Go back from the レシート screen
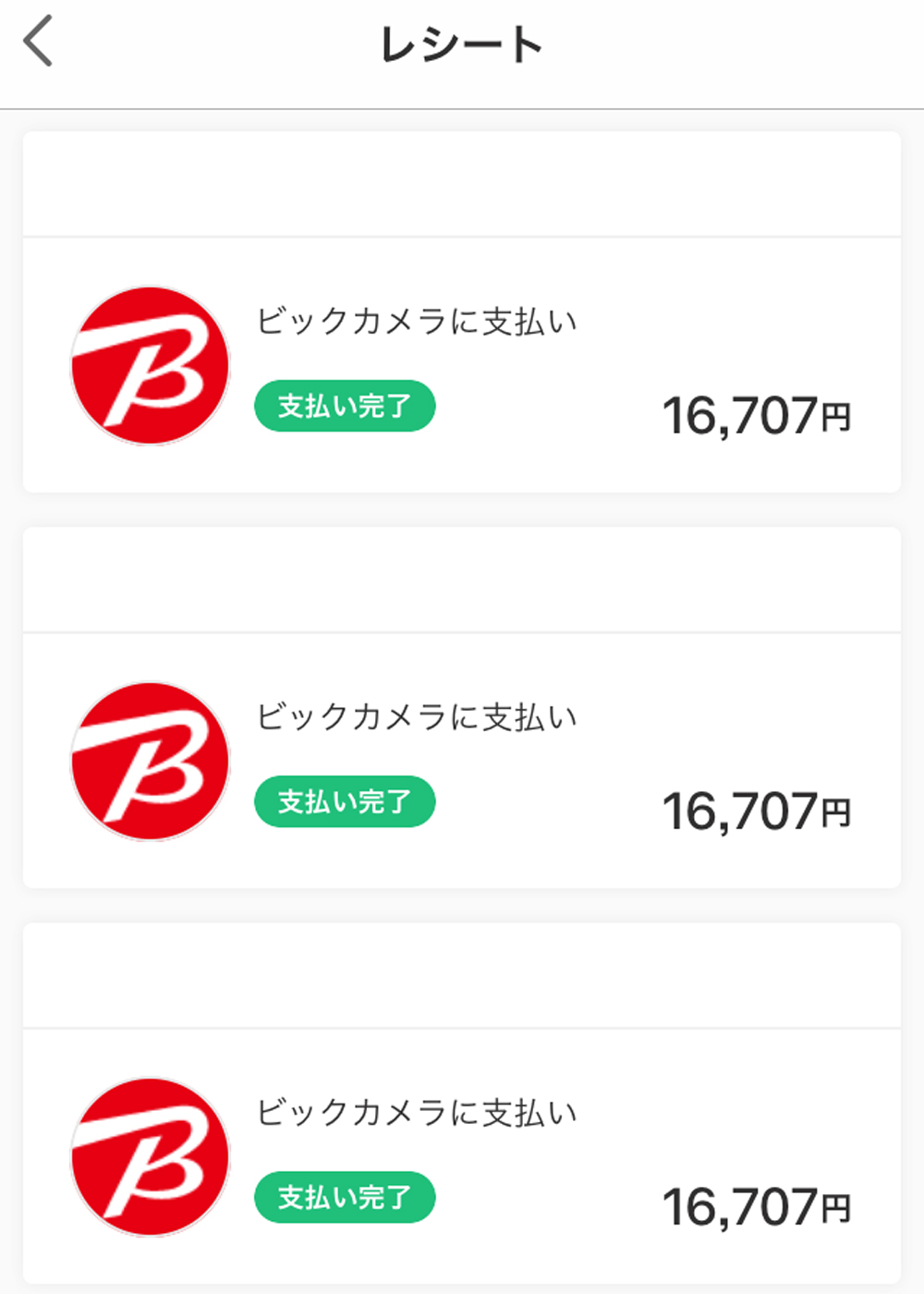Image resolution: width=924 pixels, height=1294 pixels. pyautogui.click(x=39, y=43)
